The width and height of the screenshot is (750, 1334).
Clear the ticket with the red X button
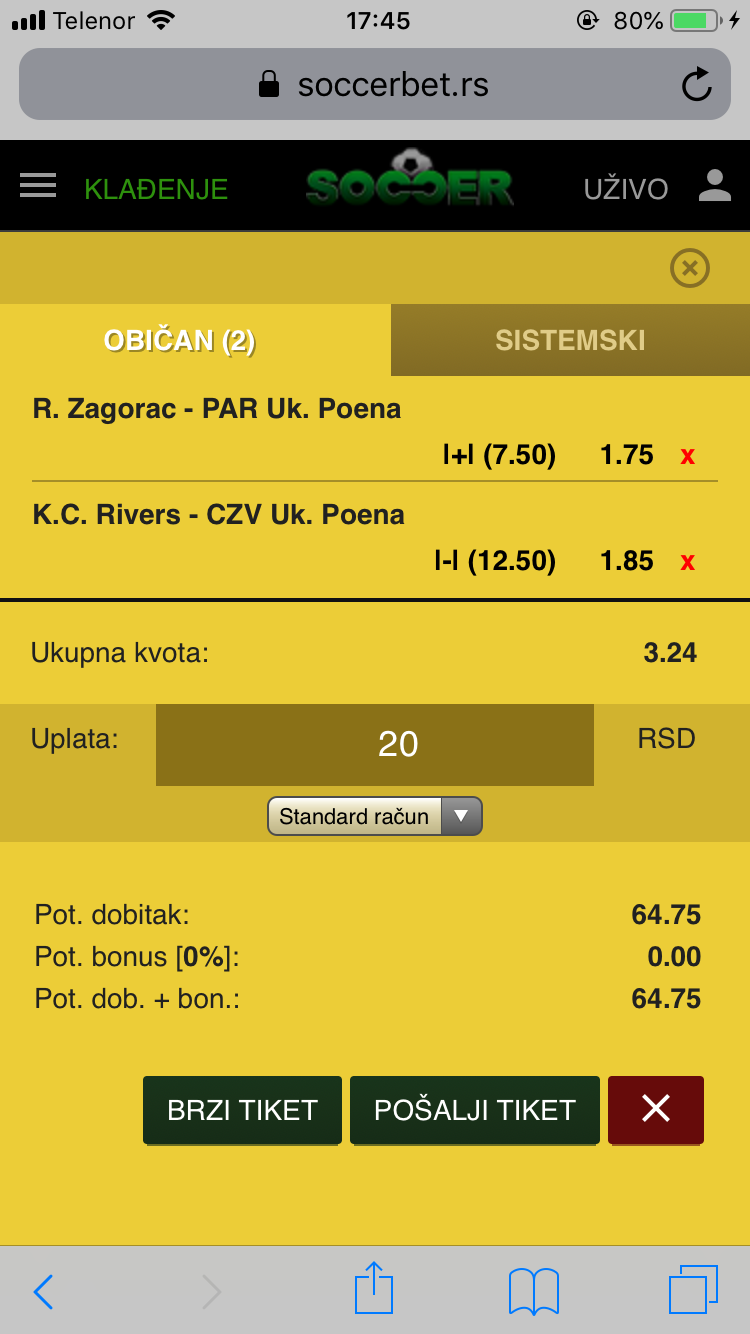(656, 1110)
